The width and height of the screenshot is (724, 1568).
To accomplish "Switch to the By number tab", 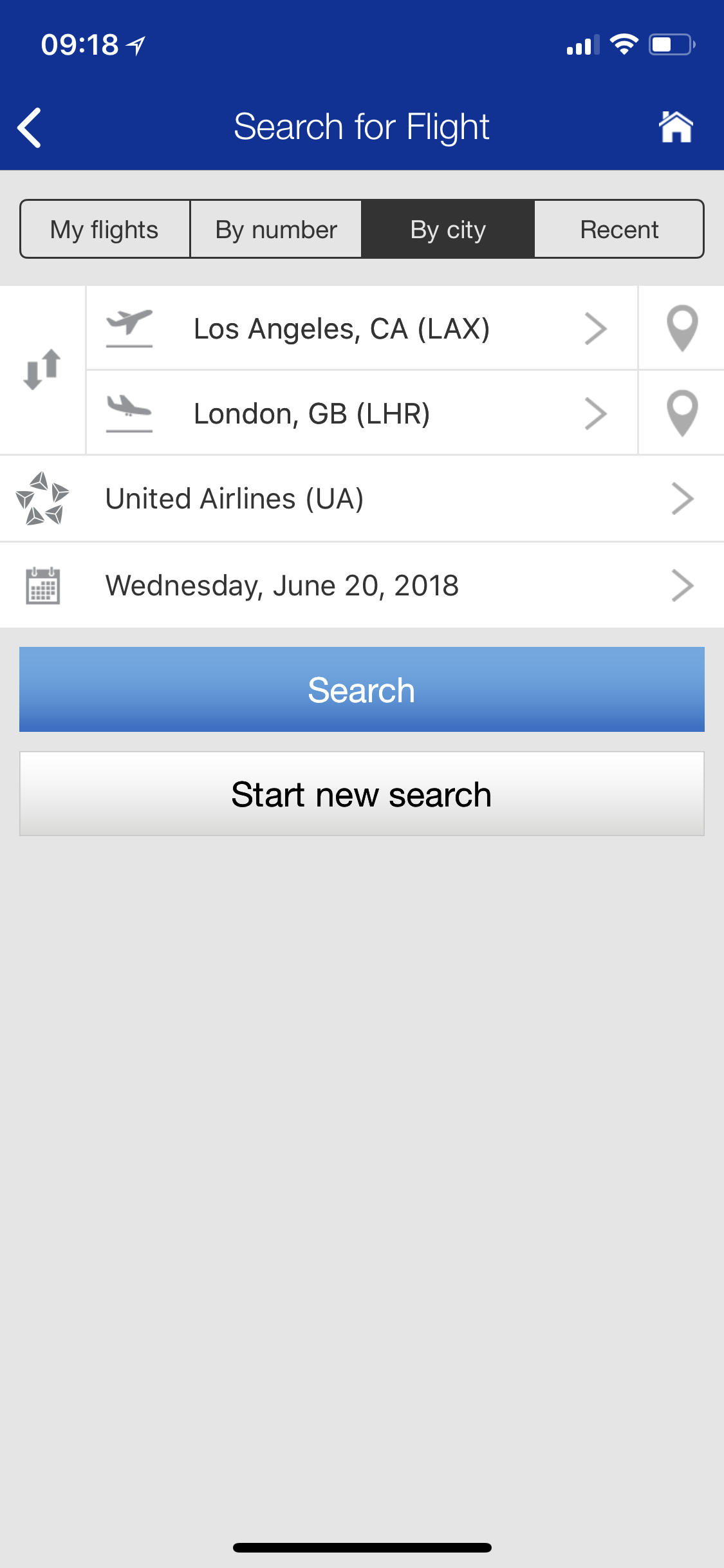I will (x=276, y=229).
